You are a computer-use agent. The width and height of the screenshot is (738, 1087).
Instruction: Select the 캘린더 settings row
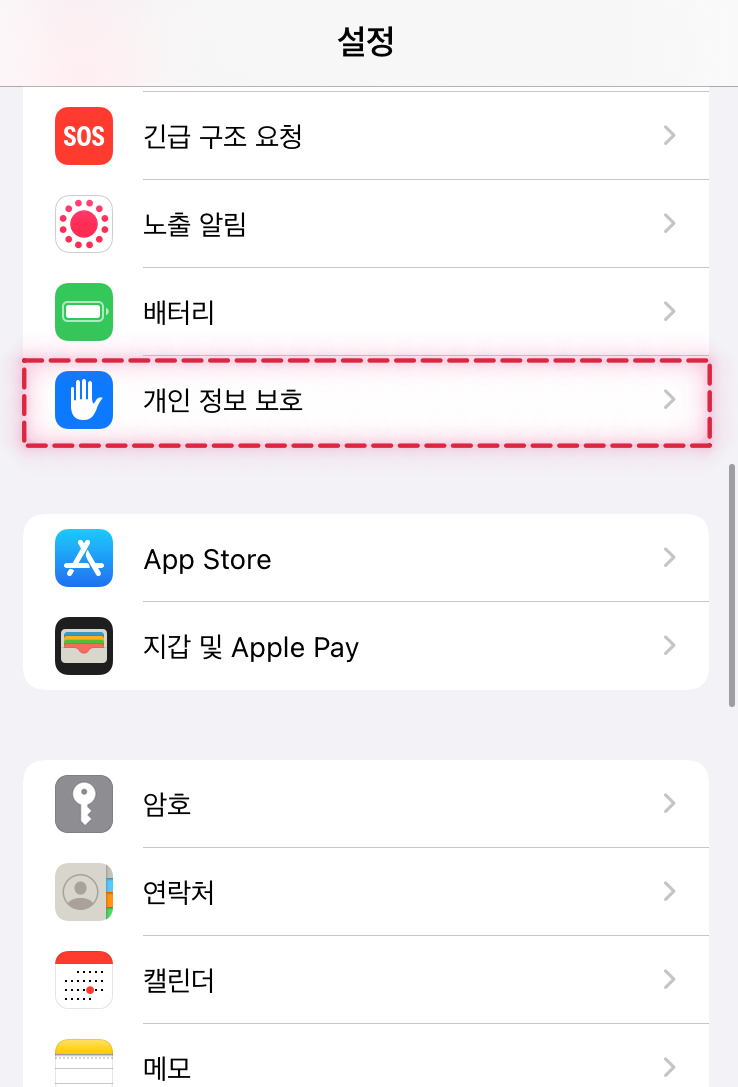[x=366, y=980]
